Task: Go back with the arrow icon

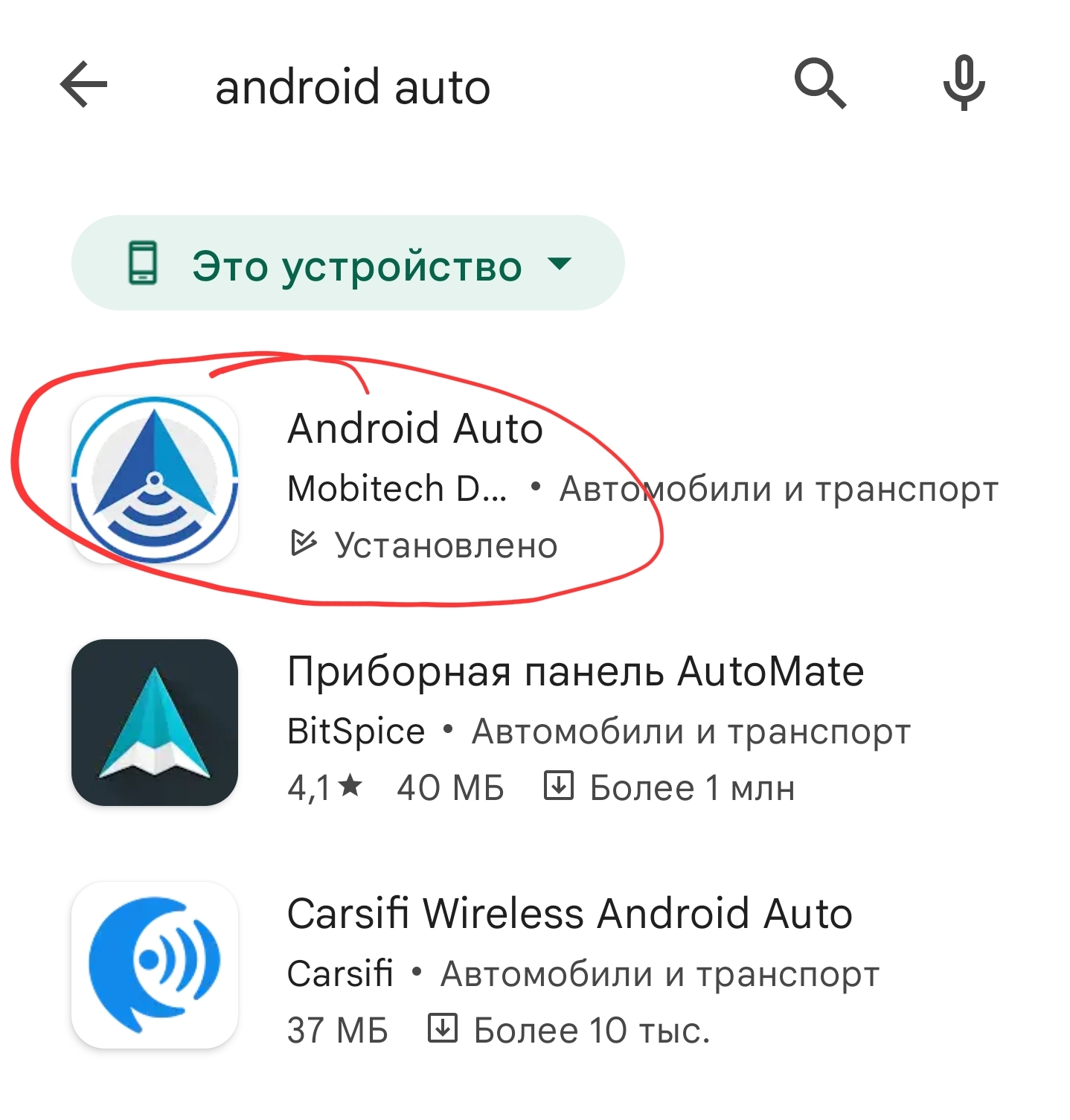Action: [83, 85]
